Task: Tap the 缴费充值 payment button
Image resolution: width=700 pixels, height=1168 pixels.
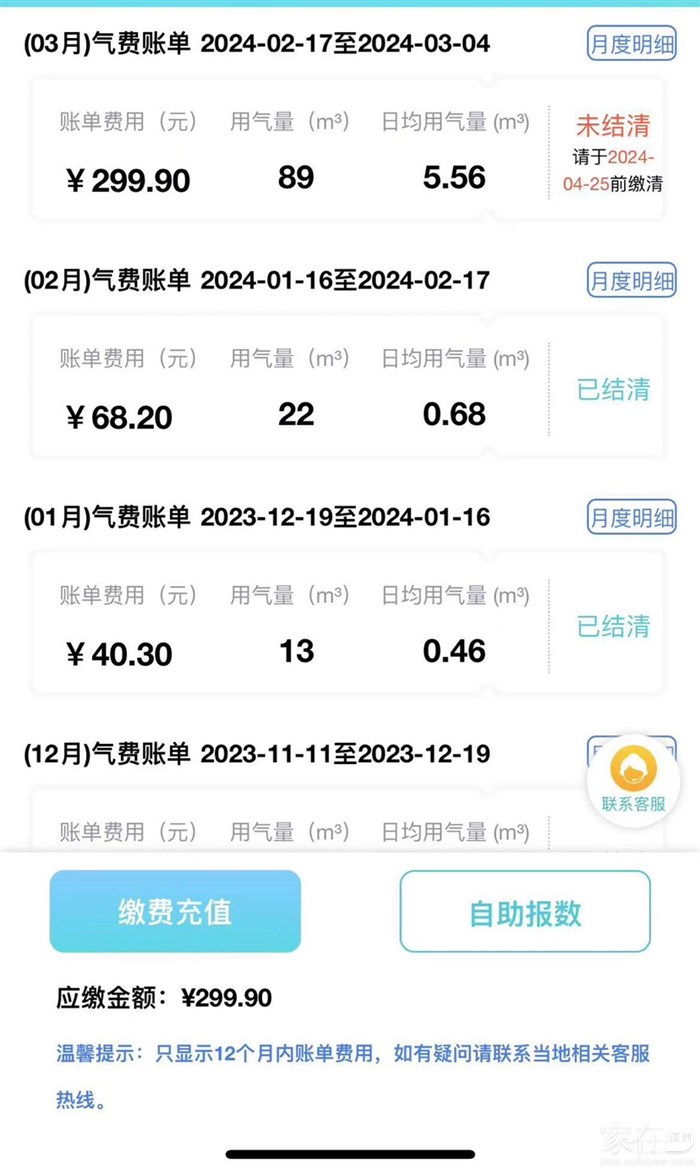Action: [175, 911]
